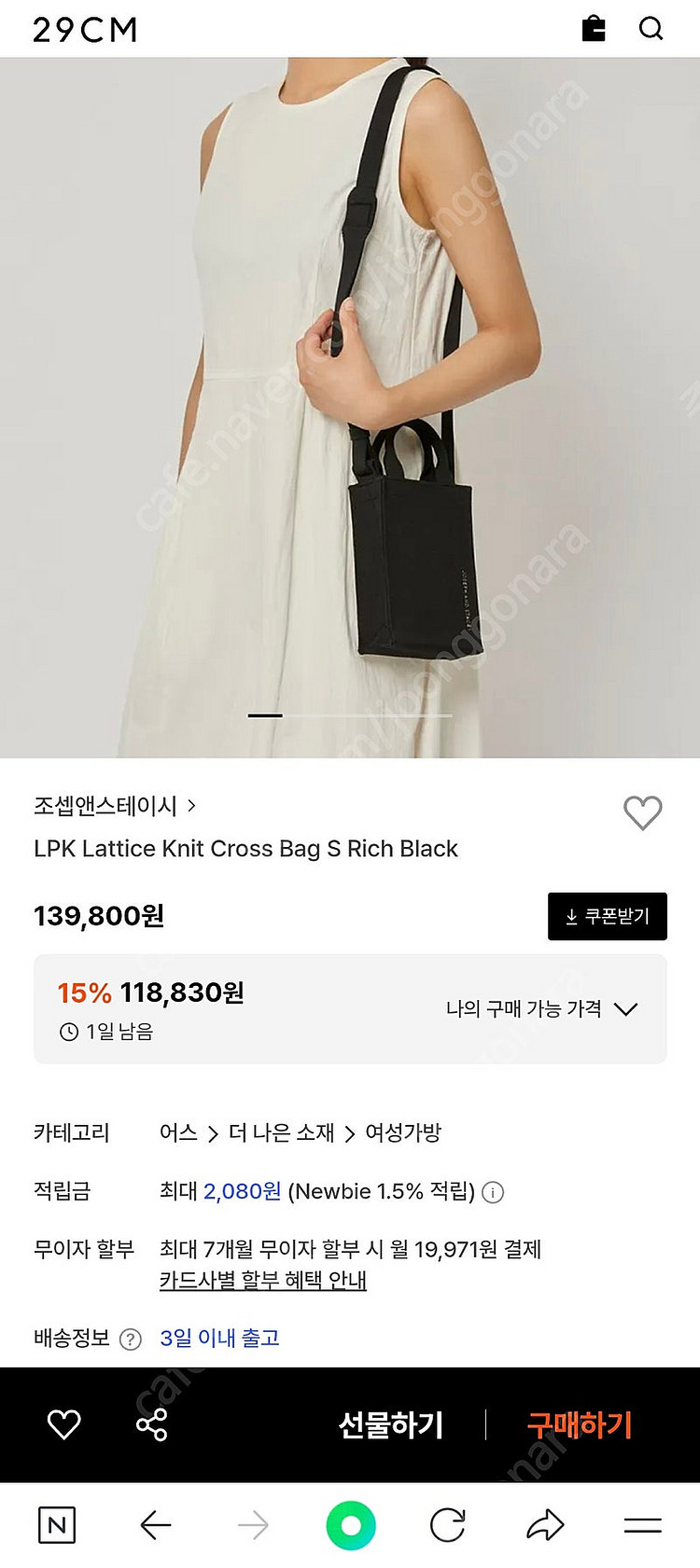The width and height of the screenshot is (700, 1568).
Task: Open the 어스 category link
Action: [x=178, y=1132]
